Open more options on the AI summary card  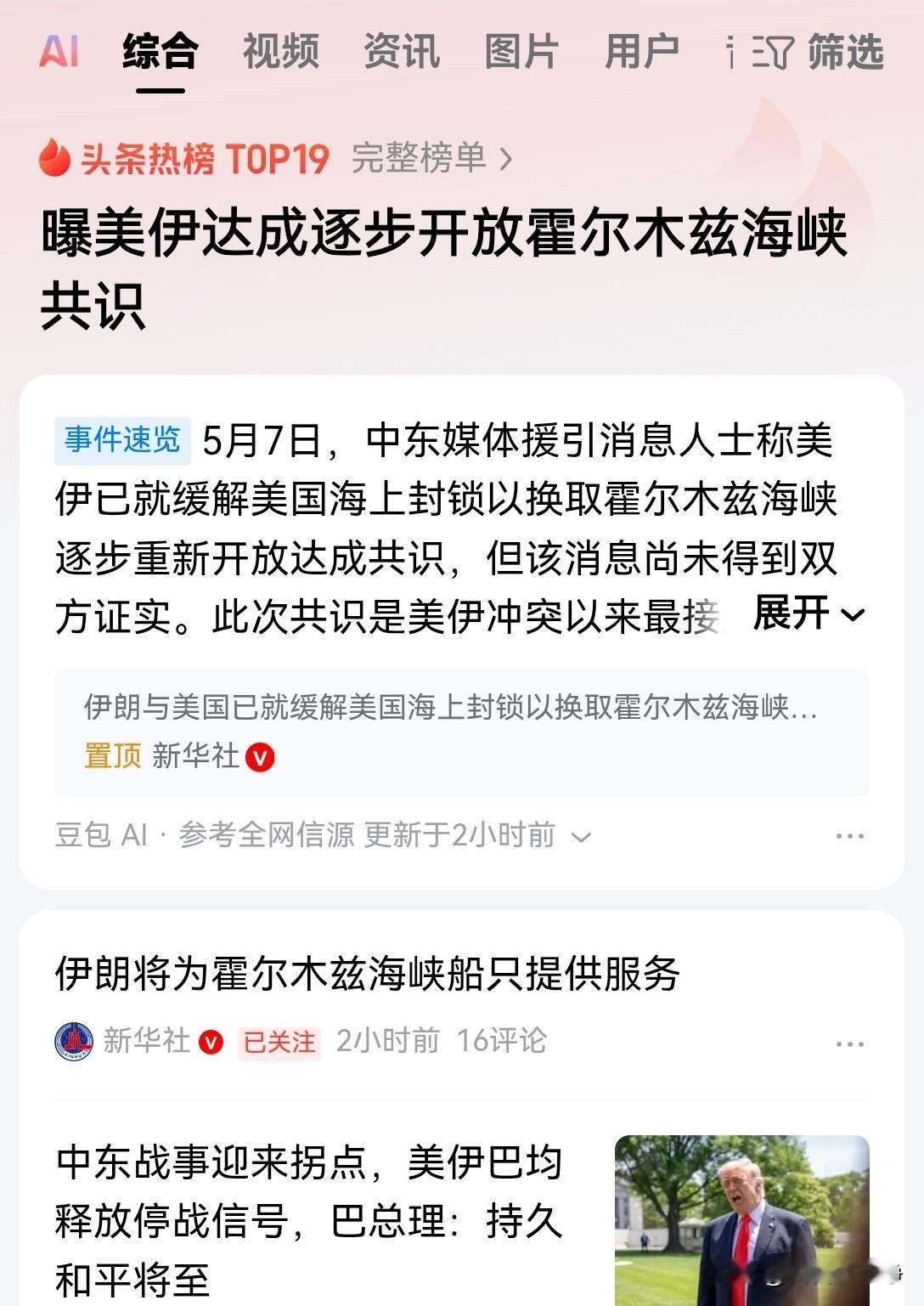point(849,836)
